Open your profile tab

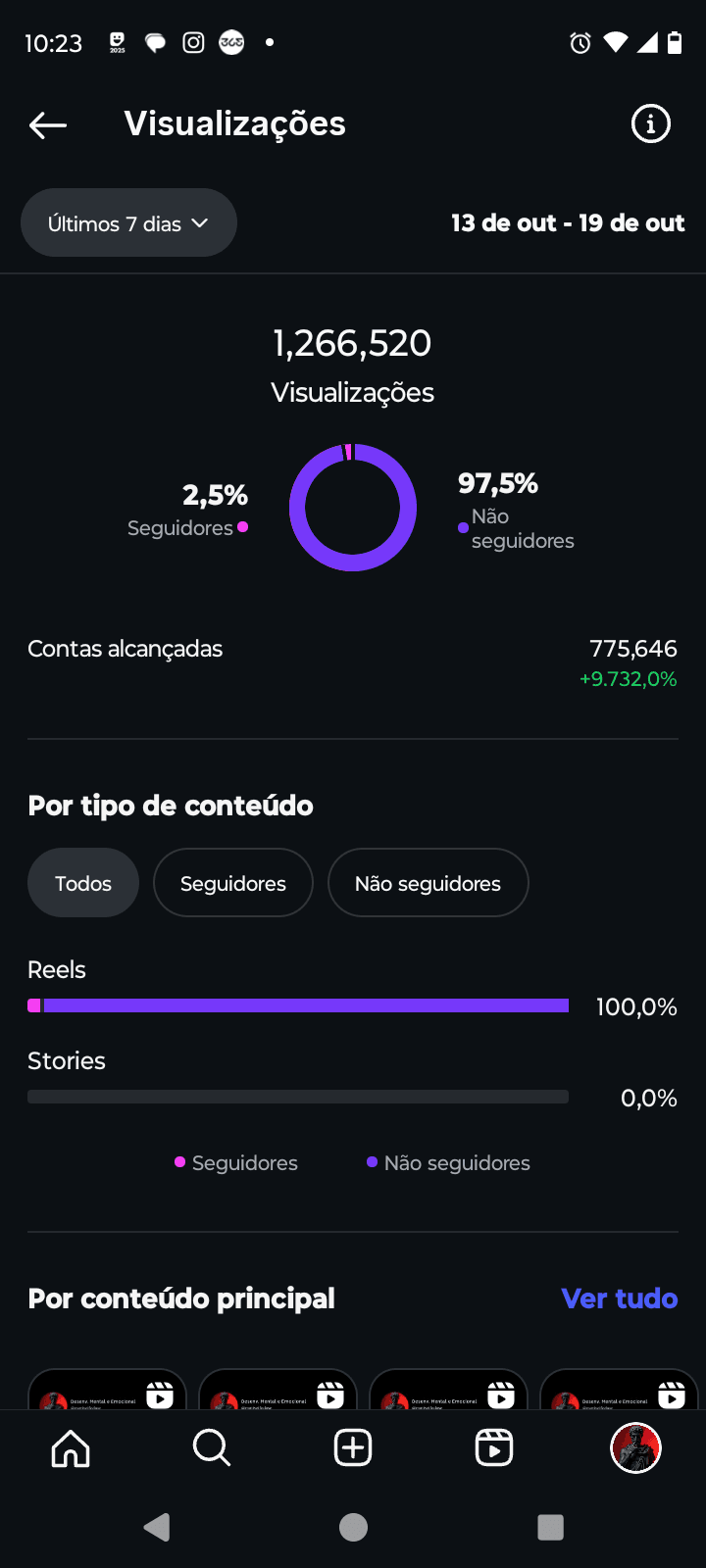[635, 1447]
